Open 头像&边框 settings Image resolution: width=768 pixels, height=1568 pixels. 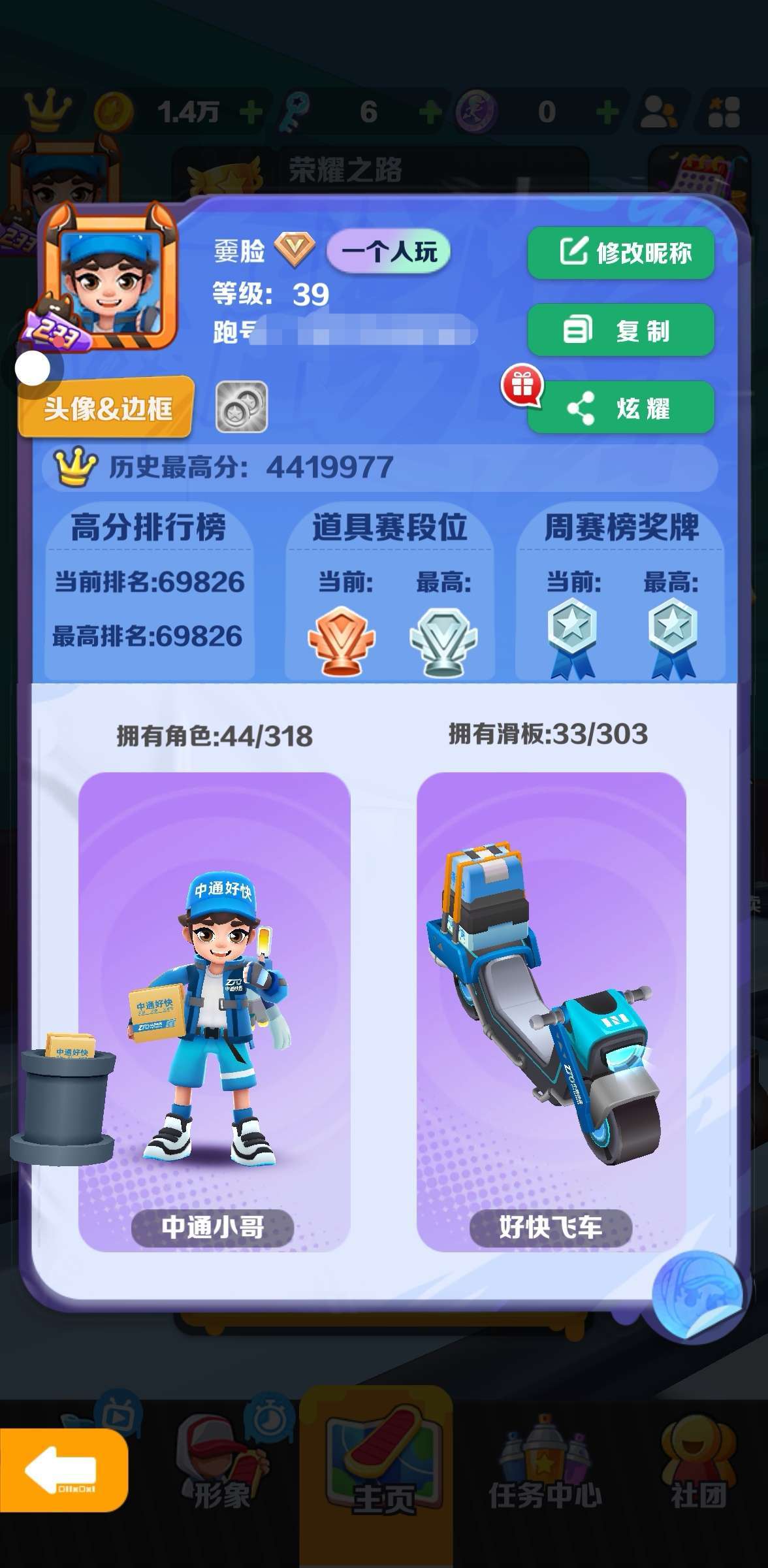click(107, 408)
